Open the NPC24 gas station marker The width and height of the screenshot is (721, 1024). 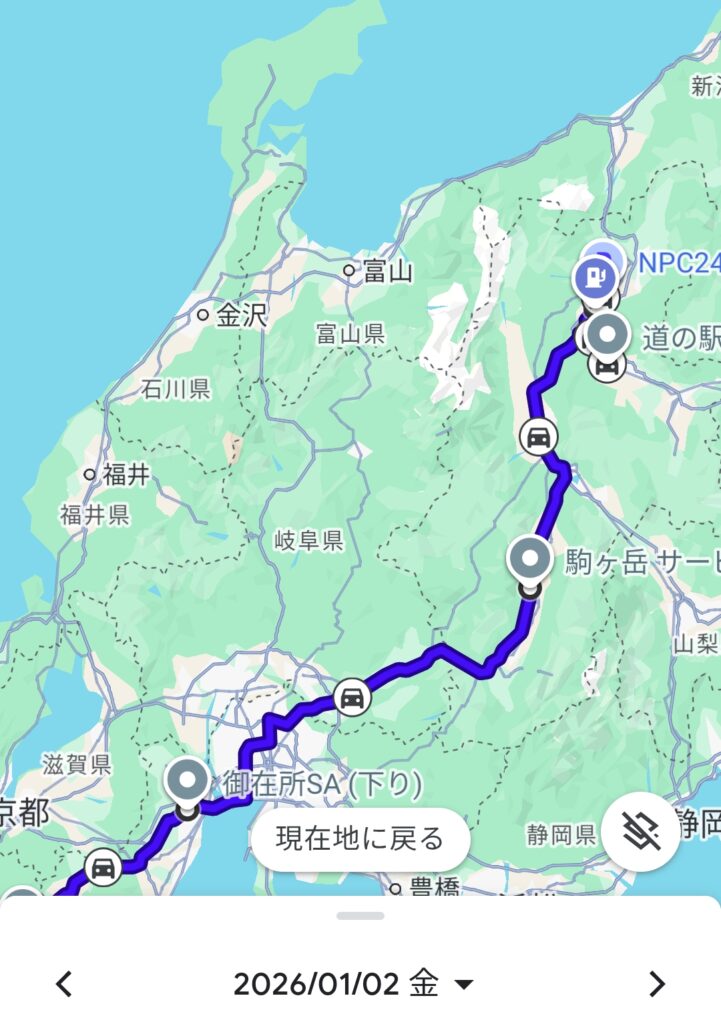pyautogui.click(x=596, y=277)
